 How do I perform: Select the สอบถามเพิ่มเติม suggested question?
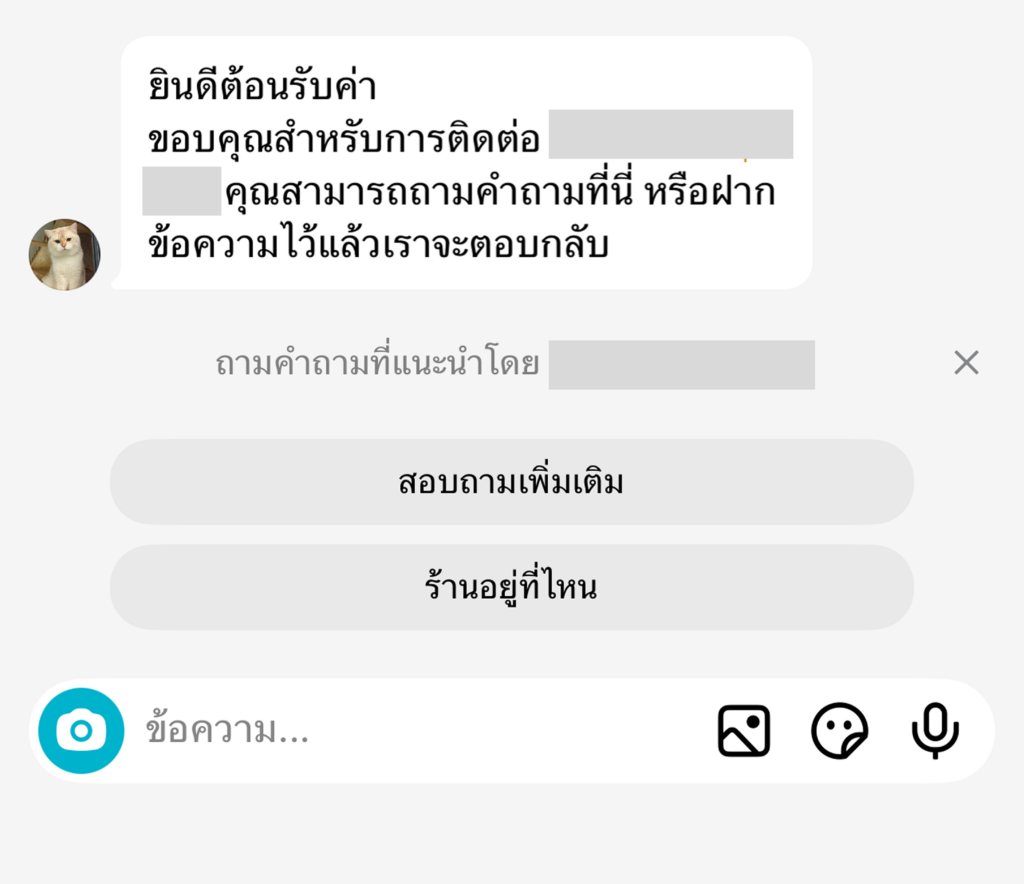tap(511, 482)
